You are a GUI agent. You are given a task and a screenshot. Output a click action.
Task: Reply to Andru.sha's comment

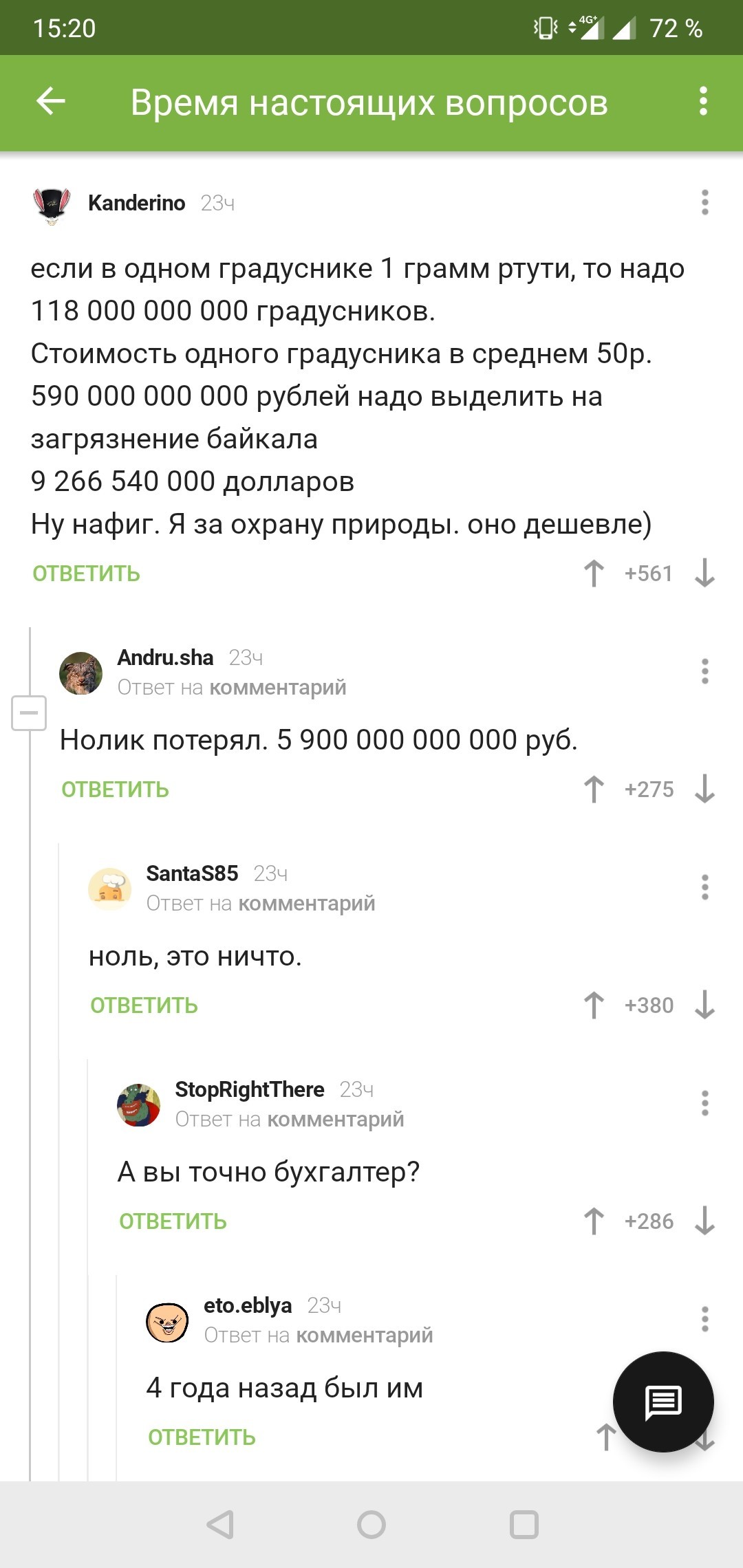(x=116, y=790)
